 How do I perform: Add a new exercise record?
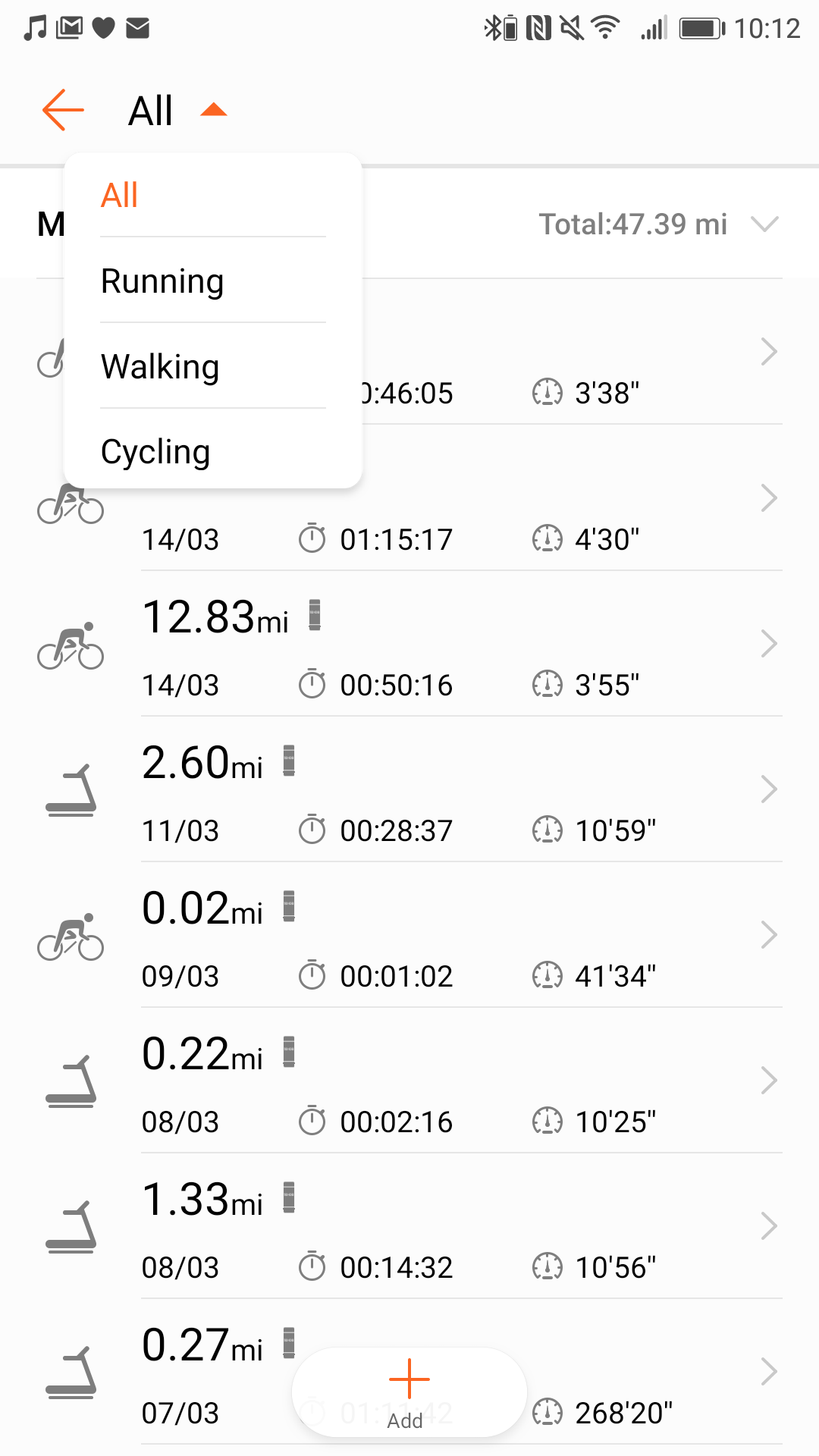(409, 1392)
